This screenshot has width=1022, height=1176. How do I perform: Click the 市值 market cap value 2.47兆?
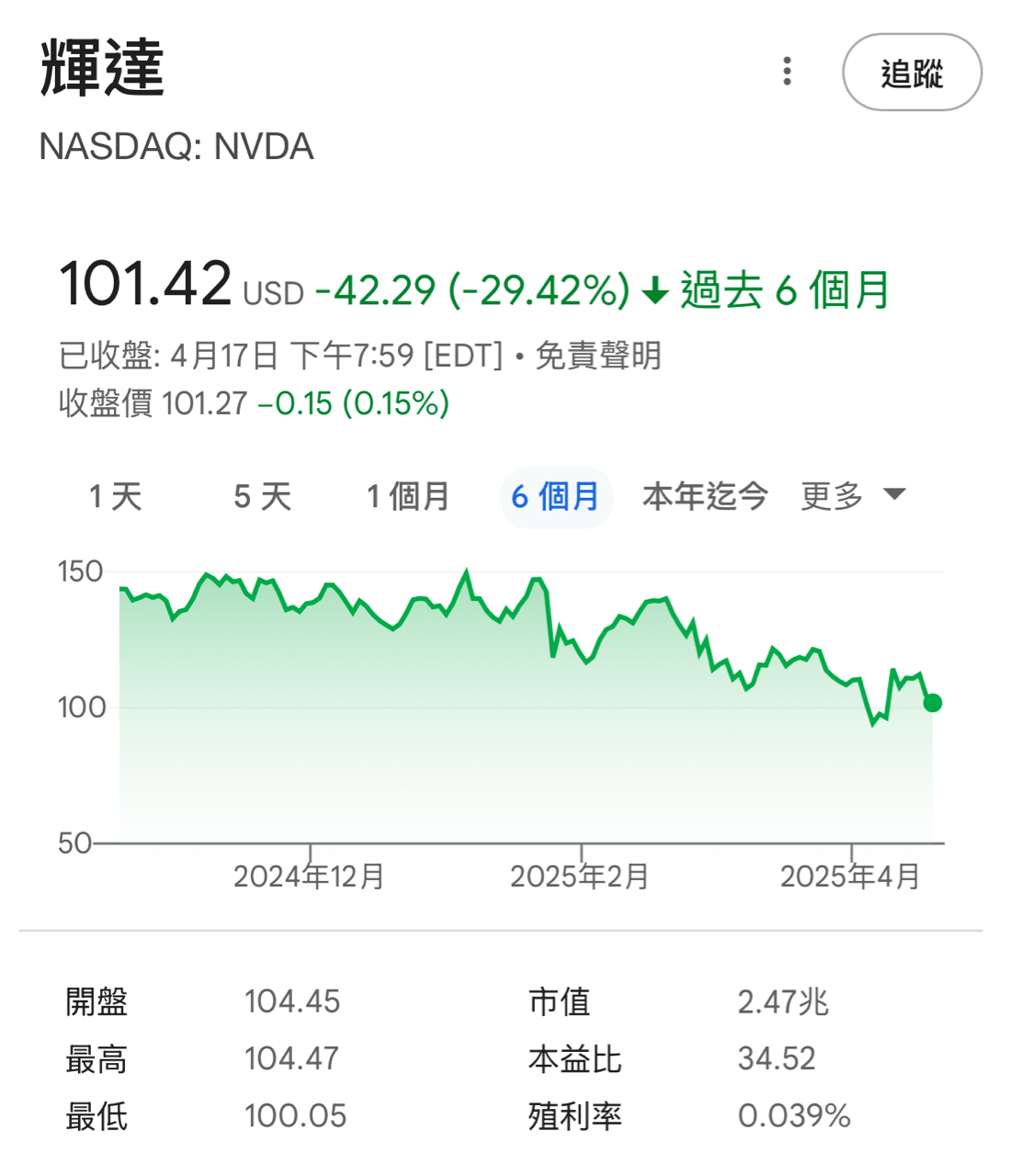pyautogui.click(x=785, y=1001)
